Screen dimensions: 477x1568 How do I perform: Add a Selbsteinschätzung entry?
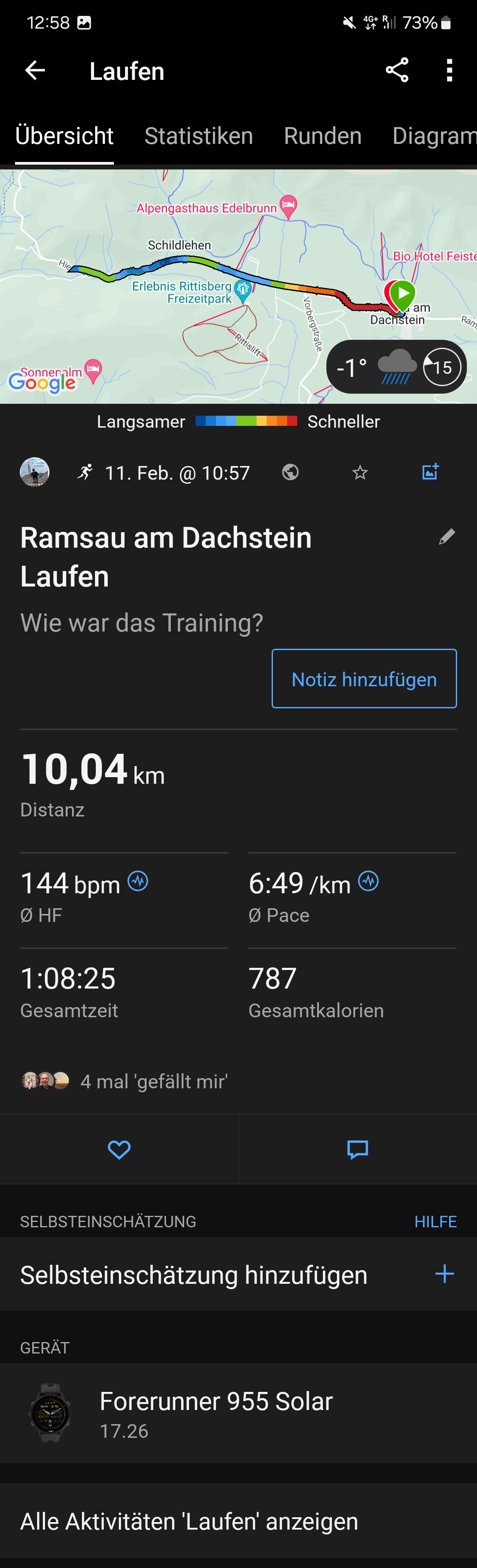pyautogui.click(x=444, y=1274)
